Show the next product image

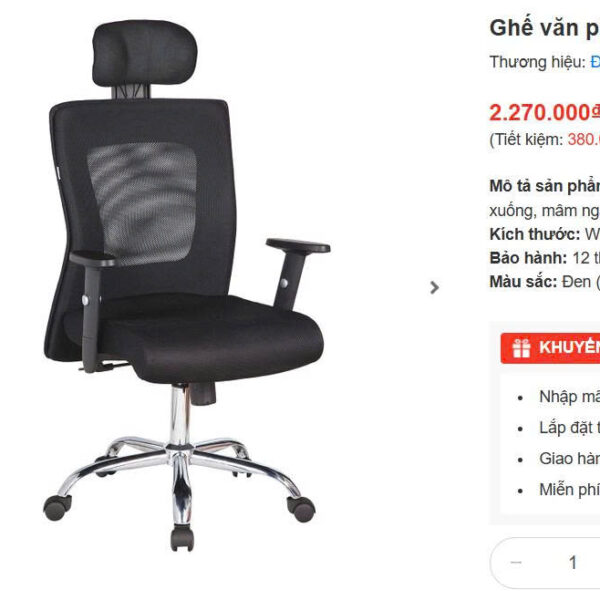coord(434,287)
